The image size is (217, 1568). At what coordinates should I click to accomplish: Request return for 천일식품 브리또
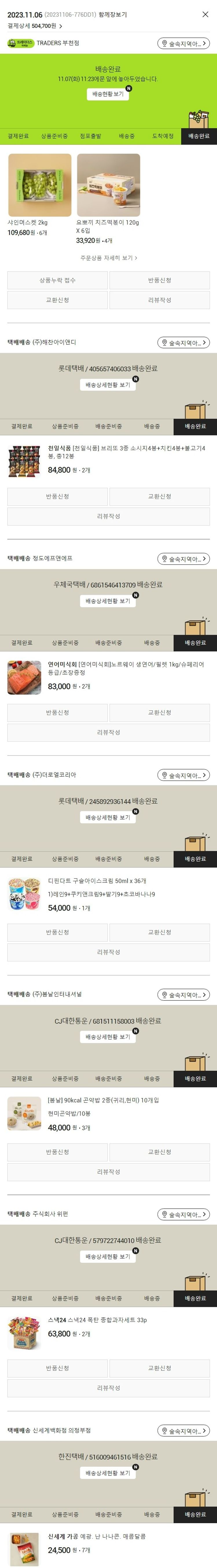click(57, 496)
